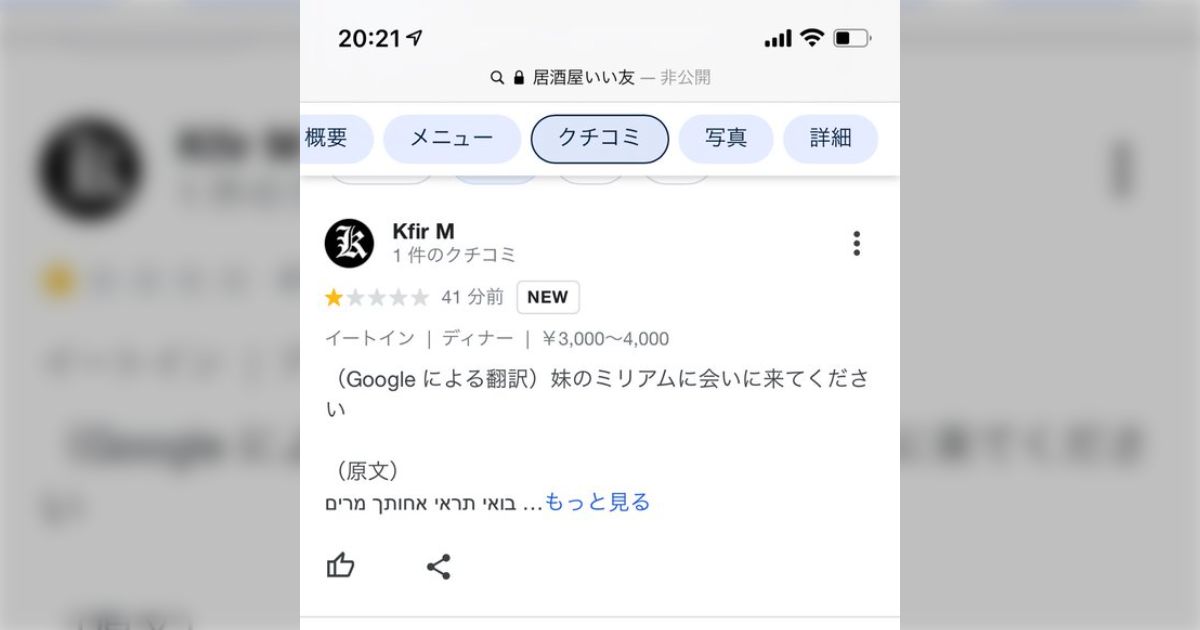1200x630 pixels.
Task: Like Kfir M's review
Action: pos(341,566)
